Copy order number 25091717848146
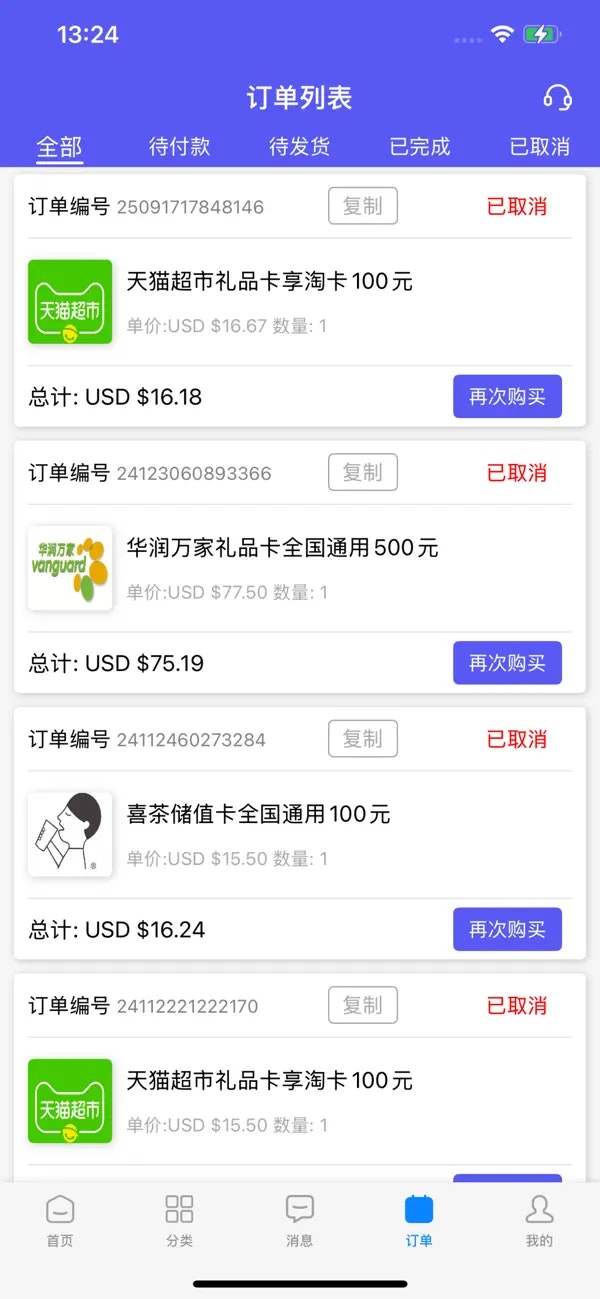The width and height of the screenshot is (600, 1299). [363, 206]
